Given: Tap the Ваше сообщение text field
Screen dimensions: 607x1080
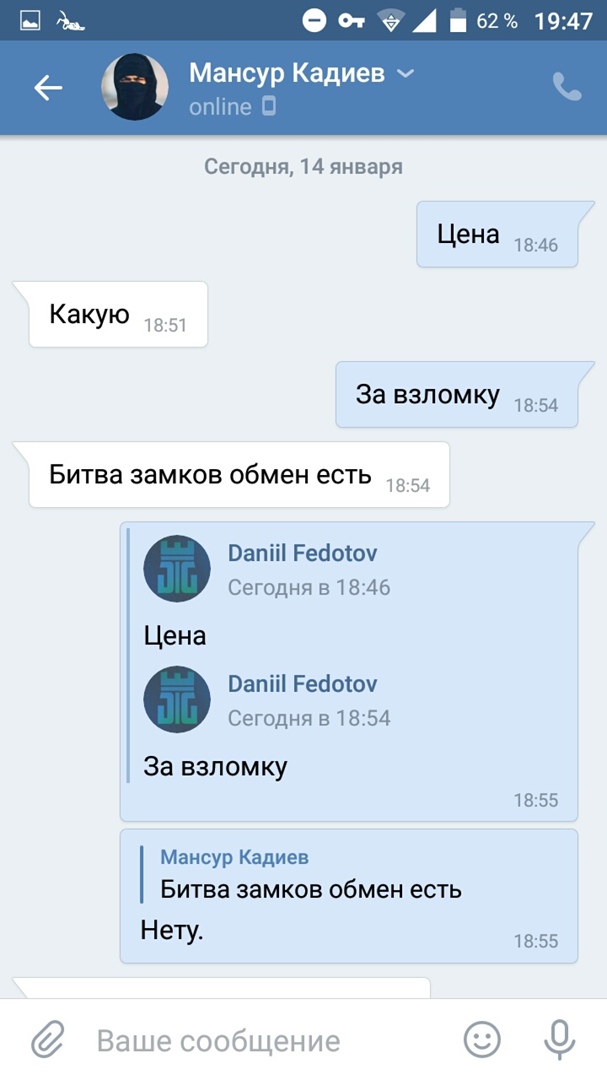Looking at the screenshot, I should coord(260,1041).
